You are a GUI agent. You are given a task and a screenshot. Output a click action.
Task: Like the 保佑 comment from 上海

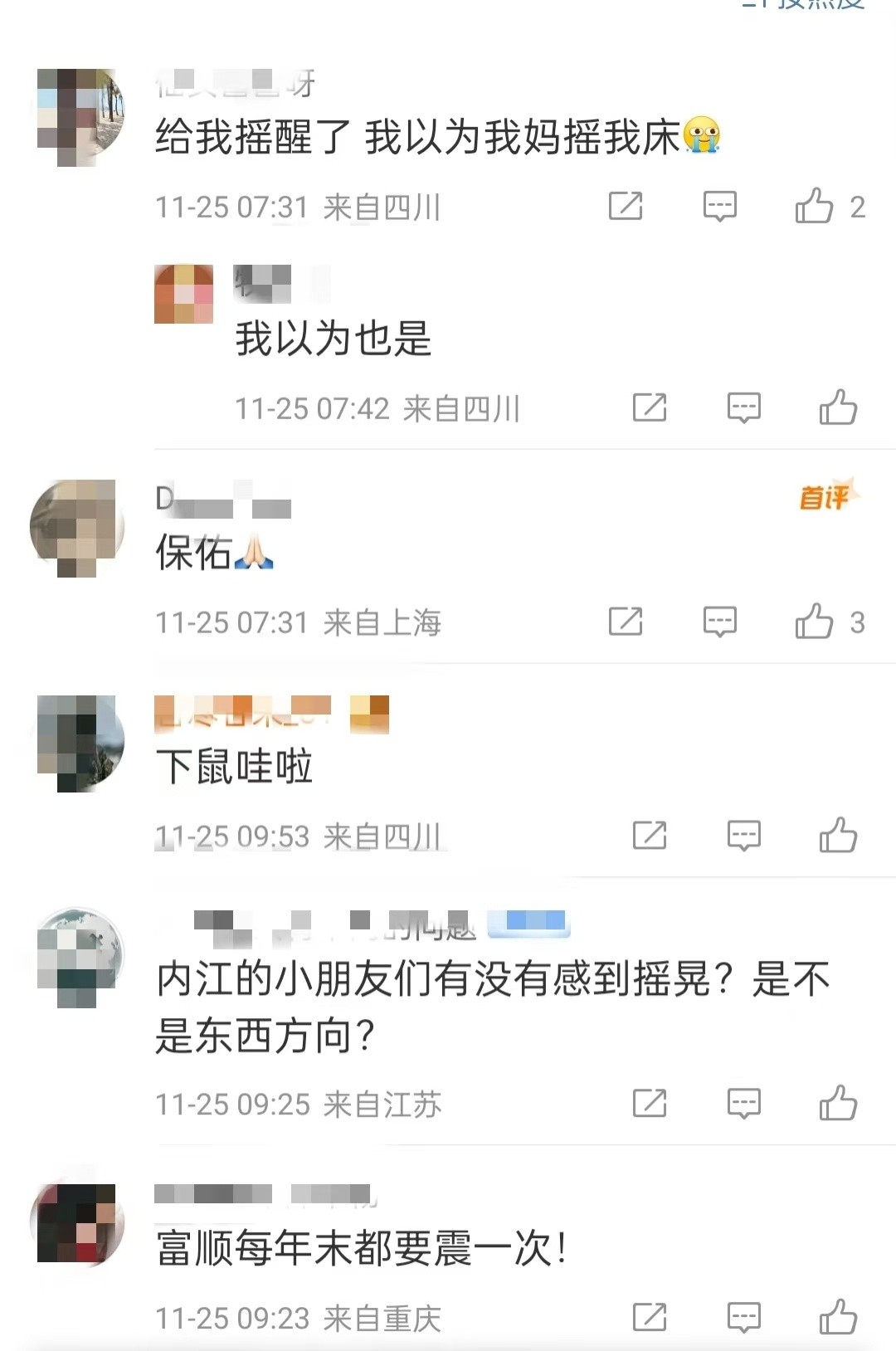coord(814,622)
